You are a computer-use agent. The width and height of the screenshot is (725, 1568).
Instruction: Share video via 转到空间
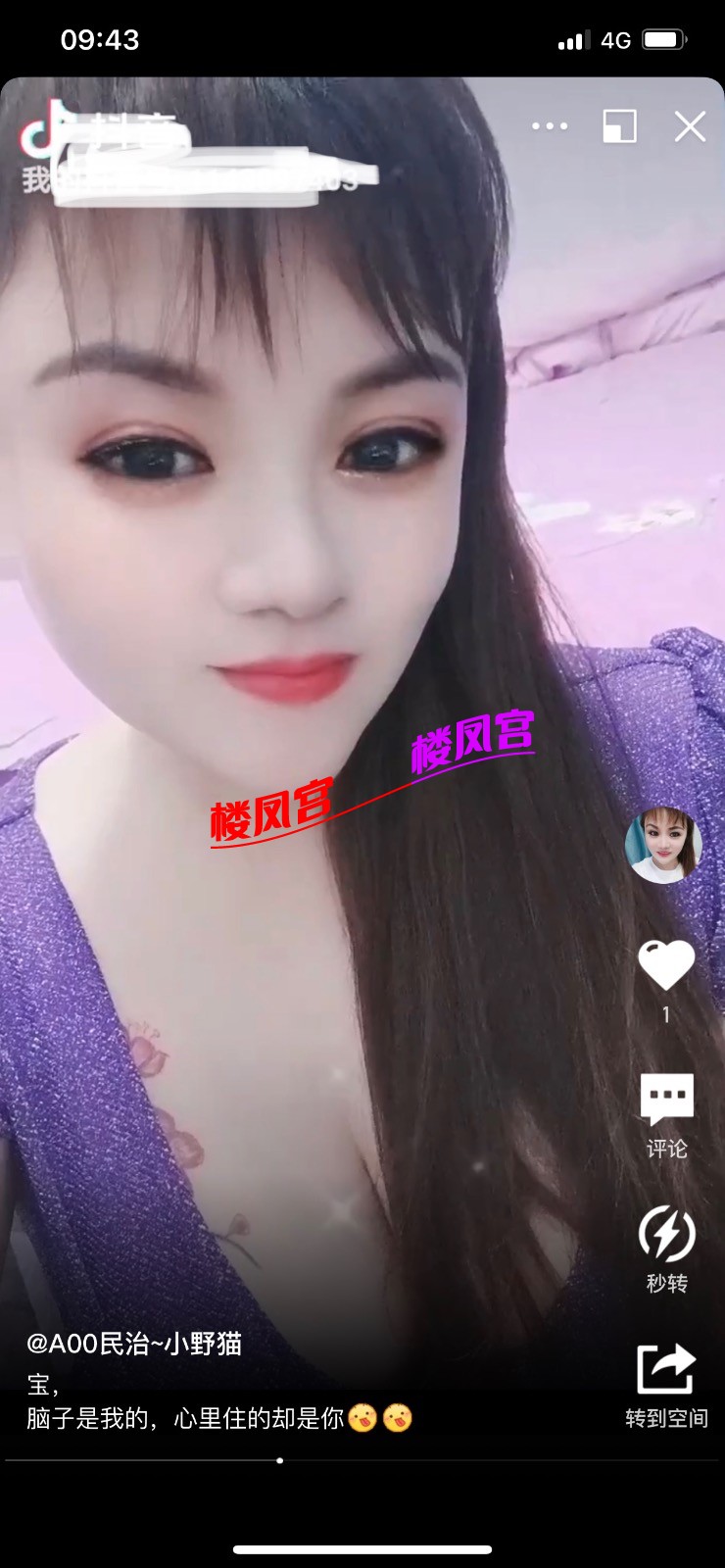pos(666,1372)
